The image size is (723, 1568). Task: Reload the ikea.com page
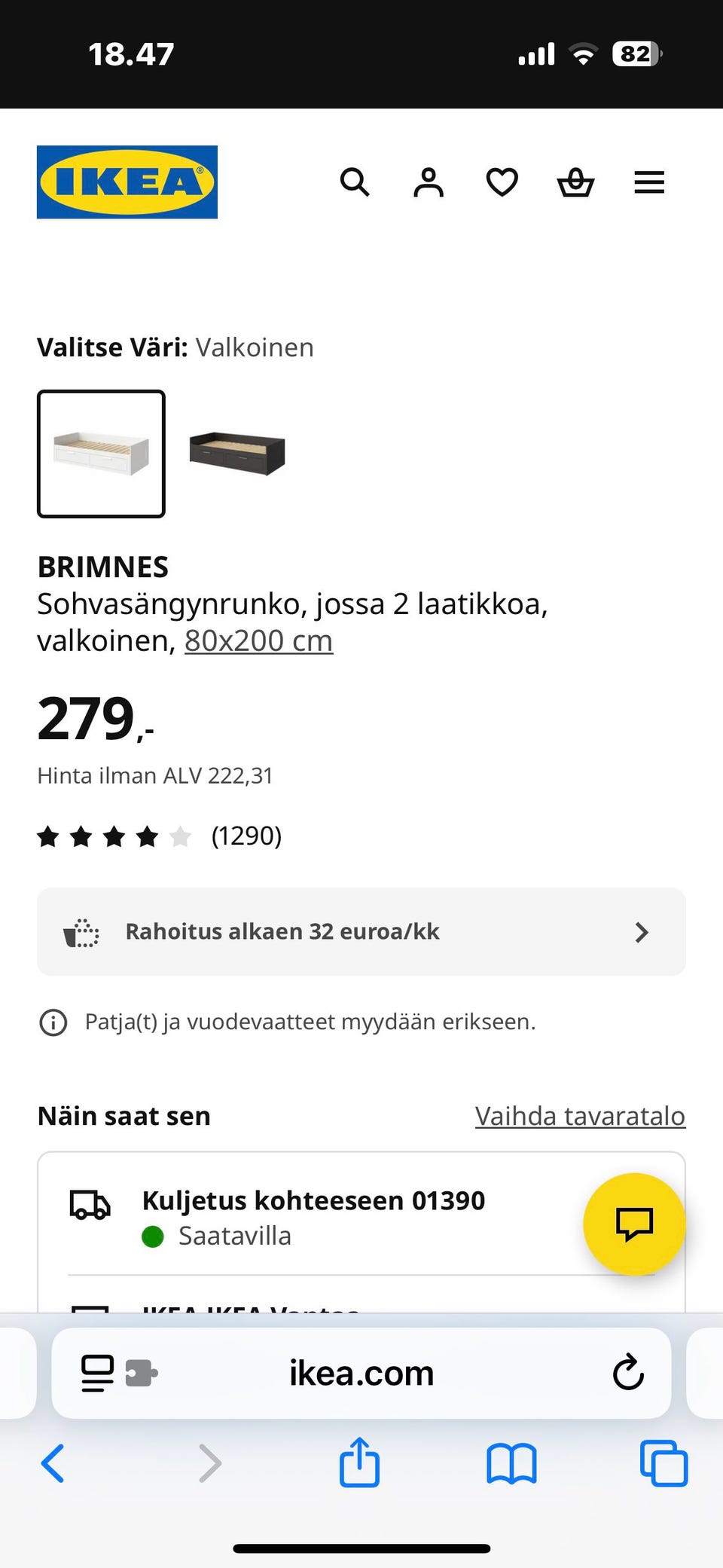(628, 1373)
